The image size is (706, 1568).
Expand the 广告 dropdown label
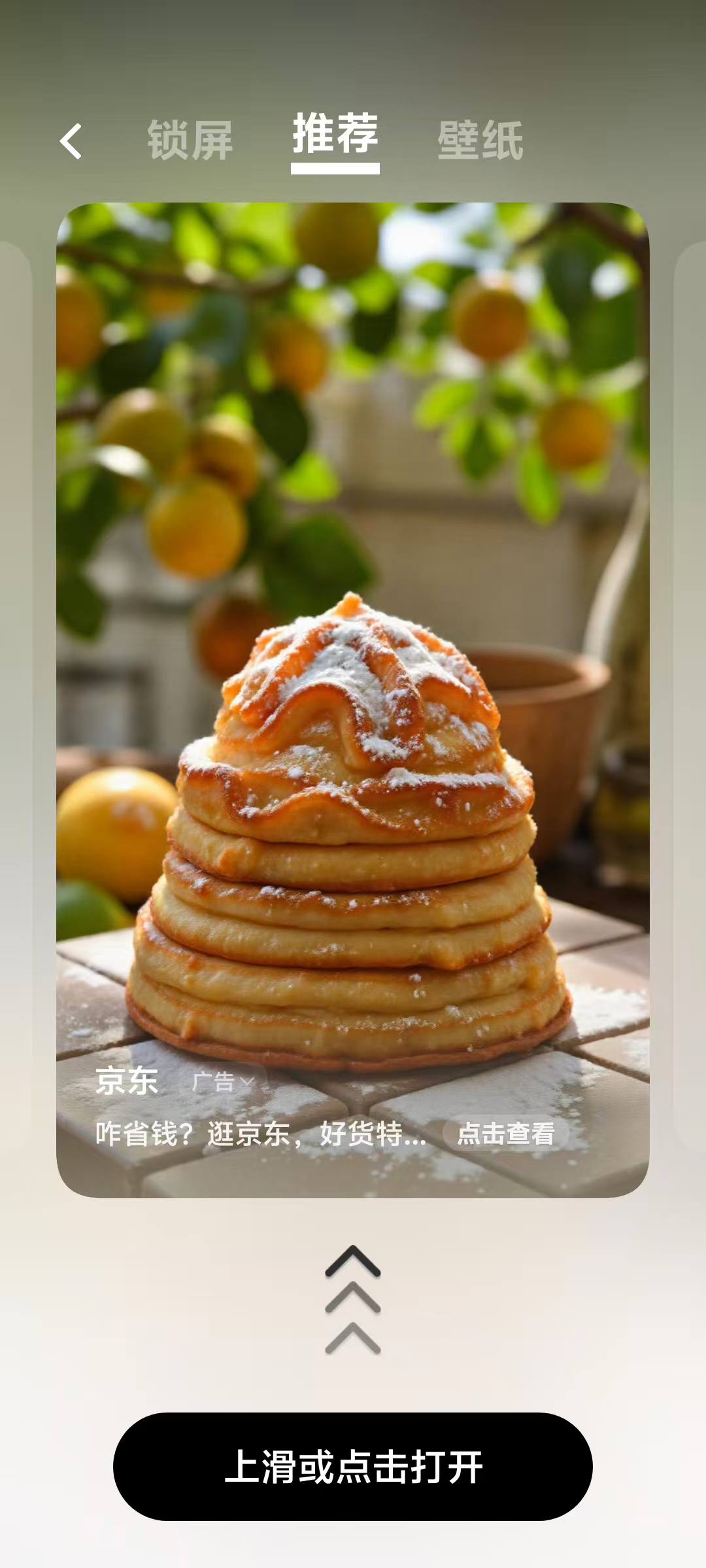click(x=222, y=1083)
